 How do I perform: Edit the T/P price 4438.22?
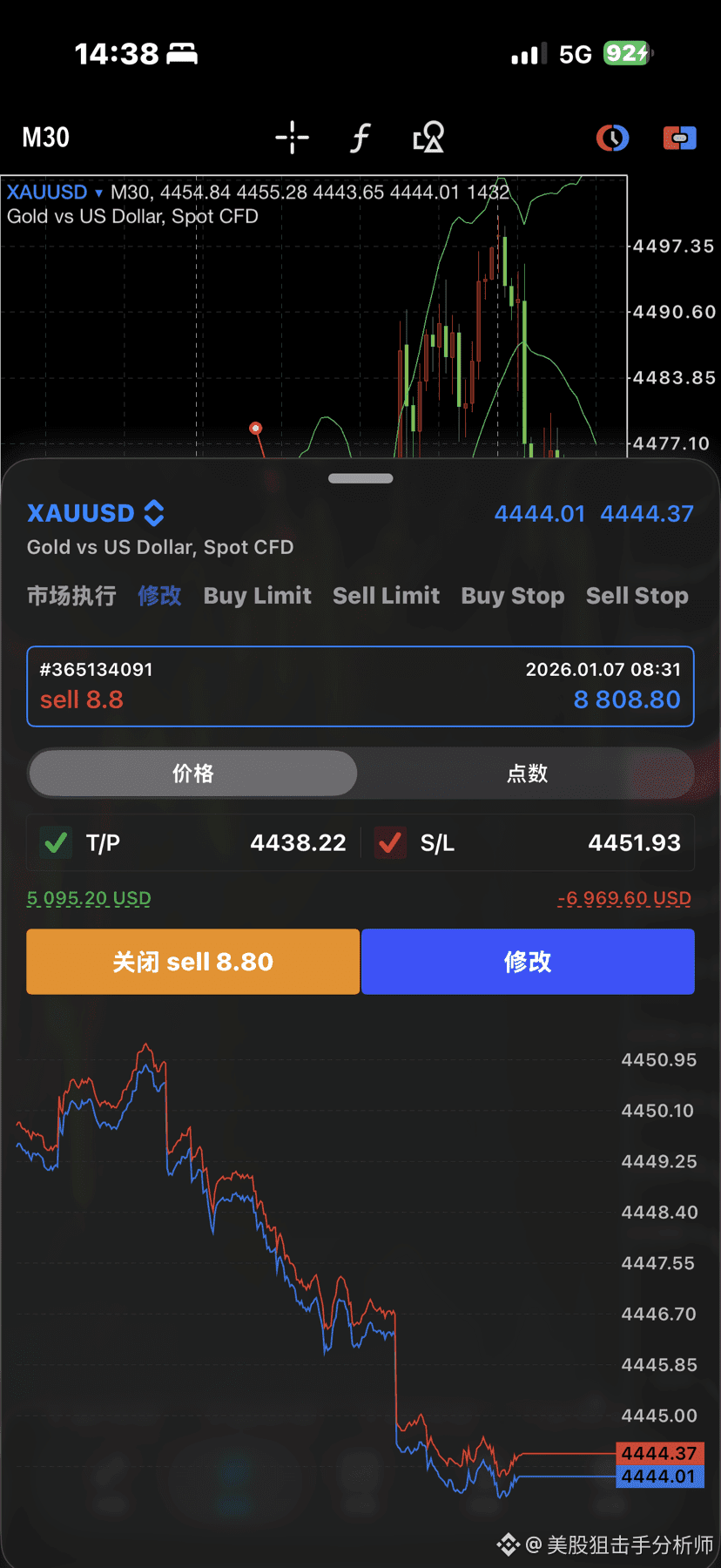(x=298, y=842)
